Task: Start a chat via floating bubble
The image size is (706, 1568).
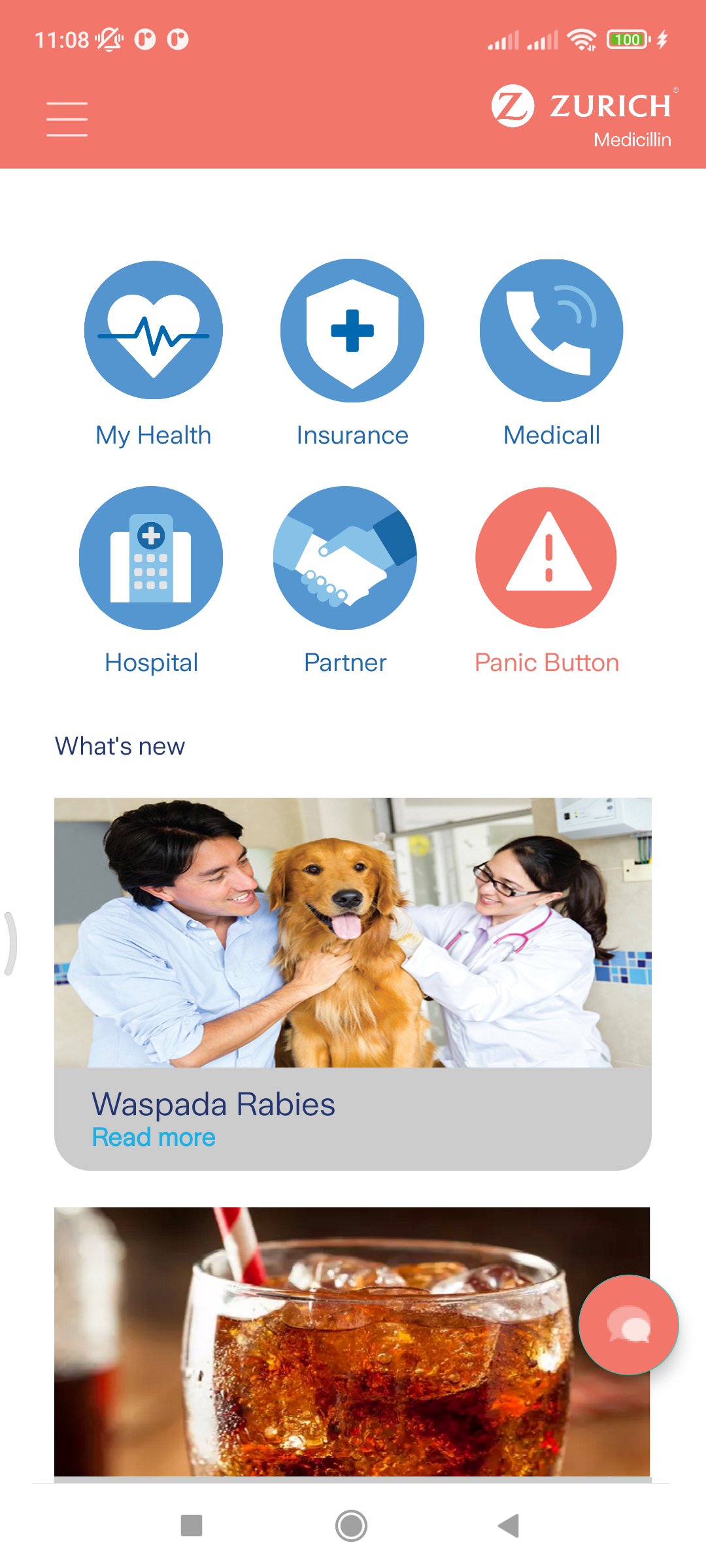Action: pos(629,1324)
